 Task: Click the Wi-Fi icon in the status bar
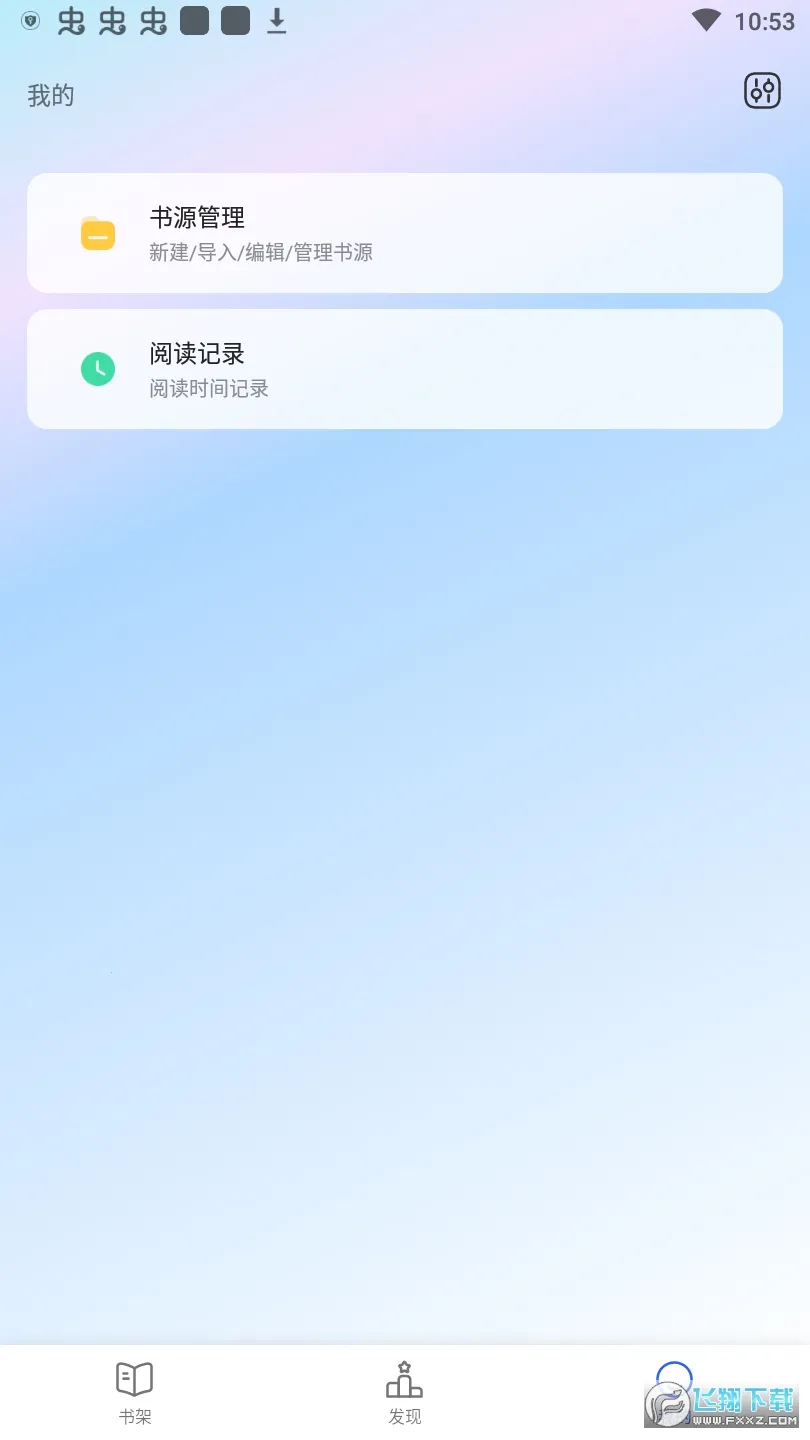tap(707, 20)
